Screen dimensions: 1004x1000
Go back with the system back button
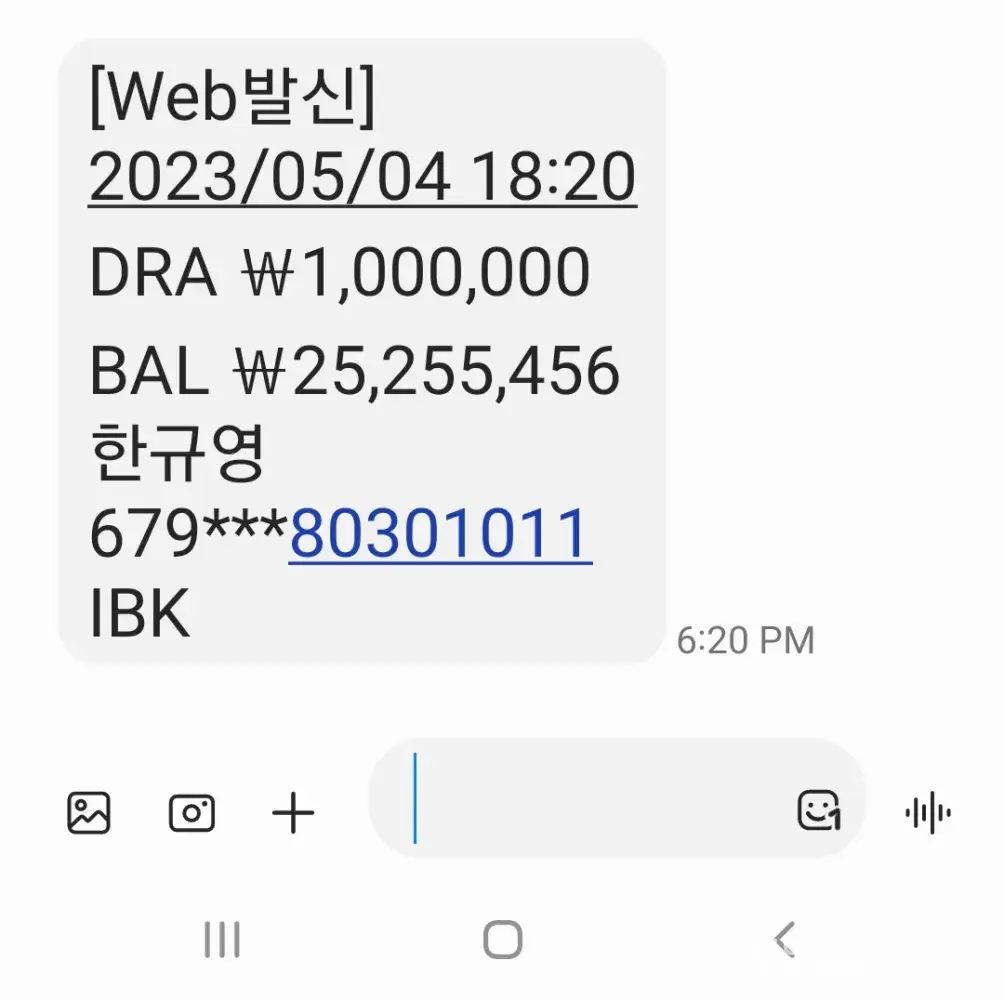785,939
